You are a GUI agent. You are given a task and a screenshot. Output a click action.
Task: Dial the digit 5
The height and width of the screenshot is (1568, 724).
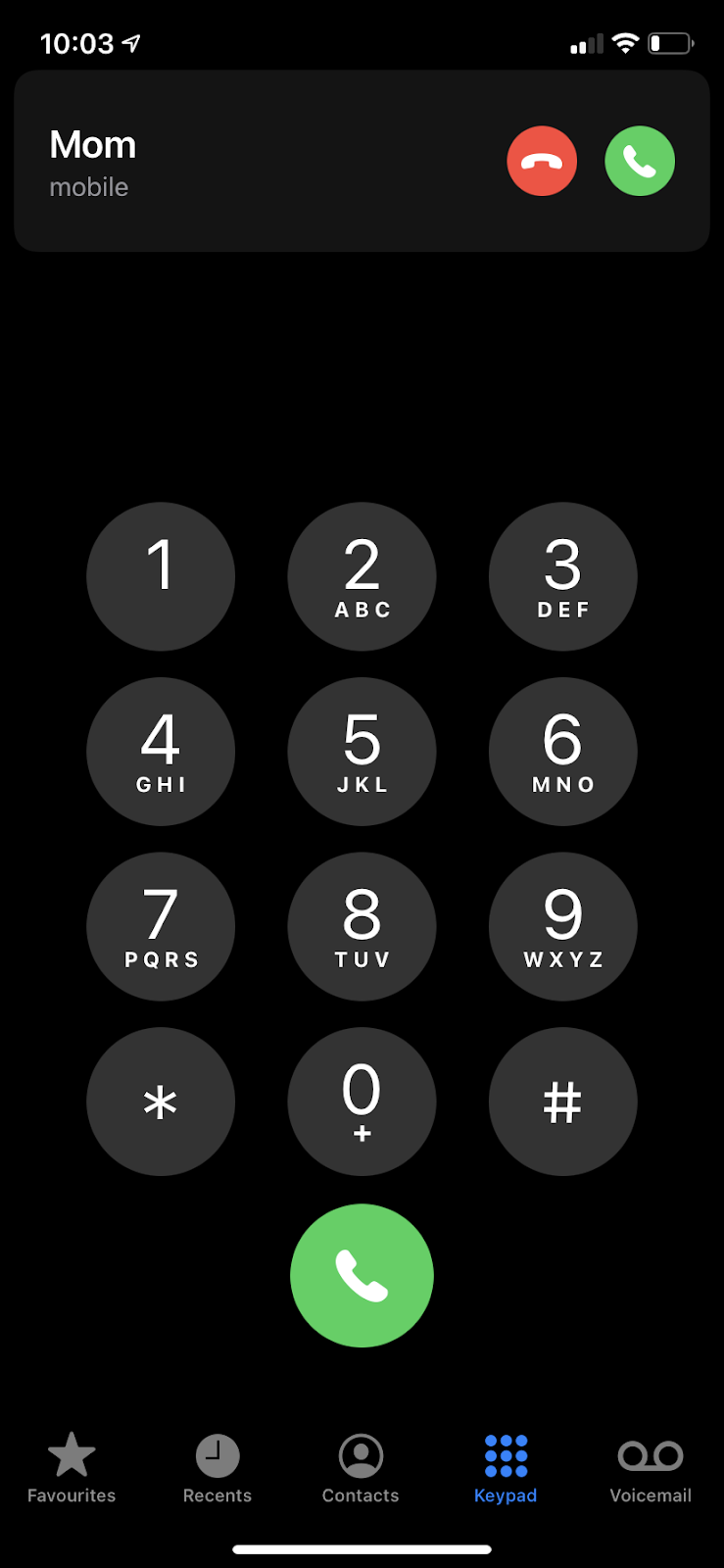coord(362,752)
